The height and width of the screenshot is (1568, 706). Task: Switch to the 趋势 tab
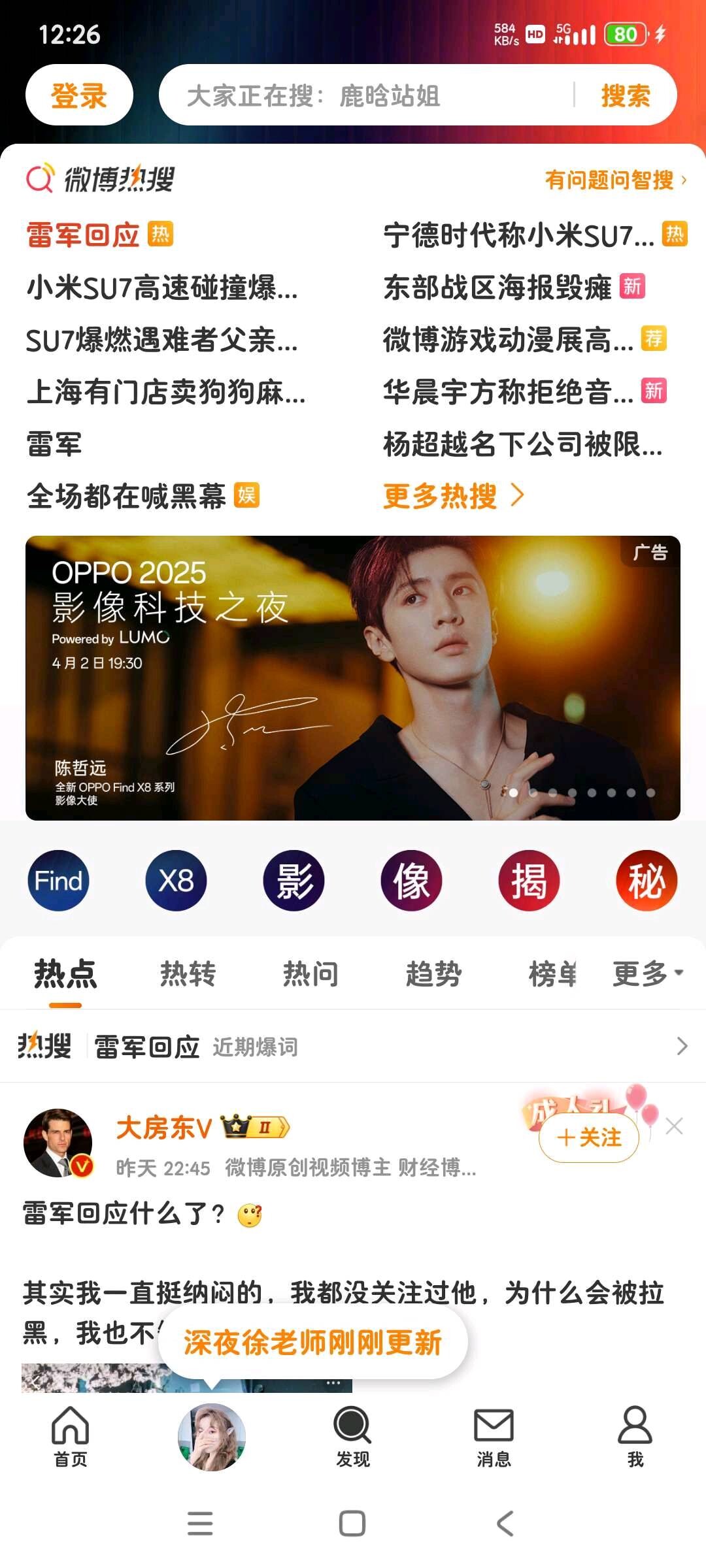[x=433, y=974]
